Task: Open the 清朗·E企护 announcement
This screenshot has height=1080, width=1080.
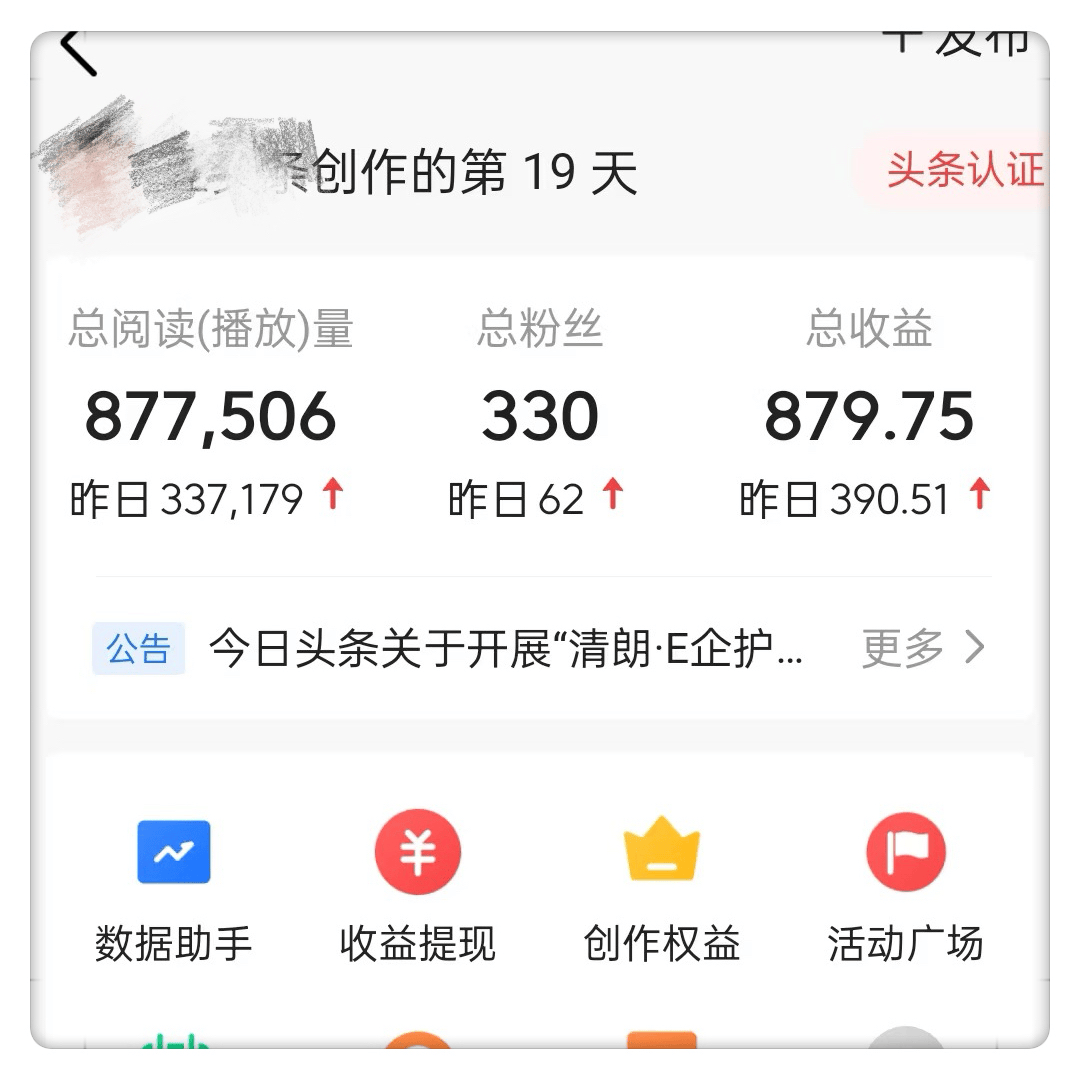Action: pyautogui.click(x=505, y=648)
